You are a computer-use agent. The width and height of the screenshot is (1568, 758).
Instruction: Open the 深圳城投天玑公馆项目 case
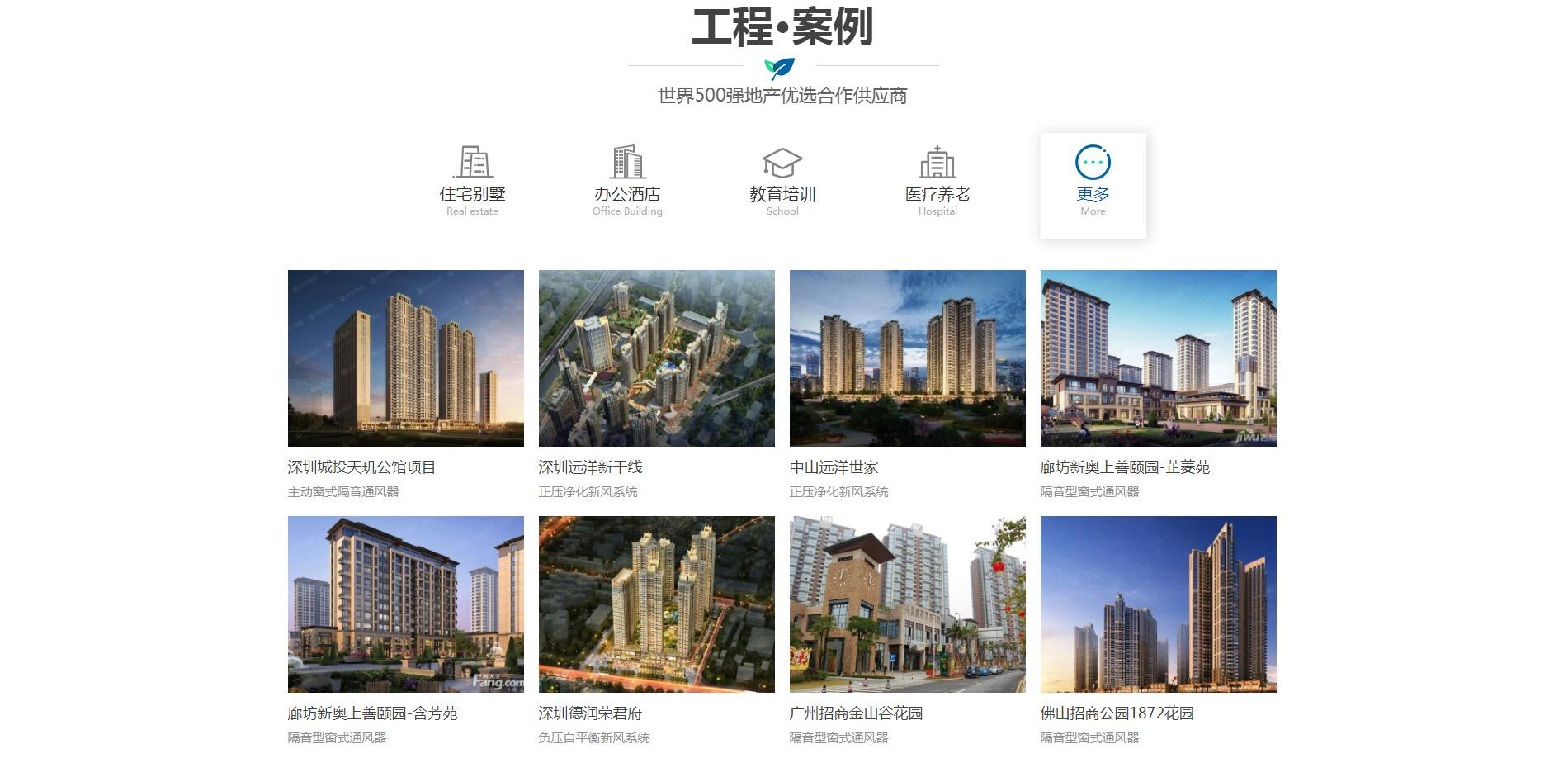405,358
